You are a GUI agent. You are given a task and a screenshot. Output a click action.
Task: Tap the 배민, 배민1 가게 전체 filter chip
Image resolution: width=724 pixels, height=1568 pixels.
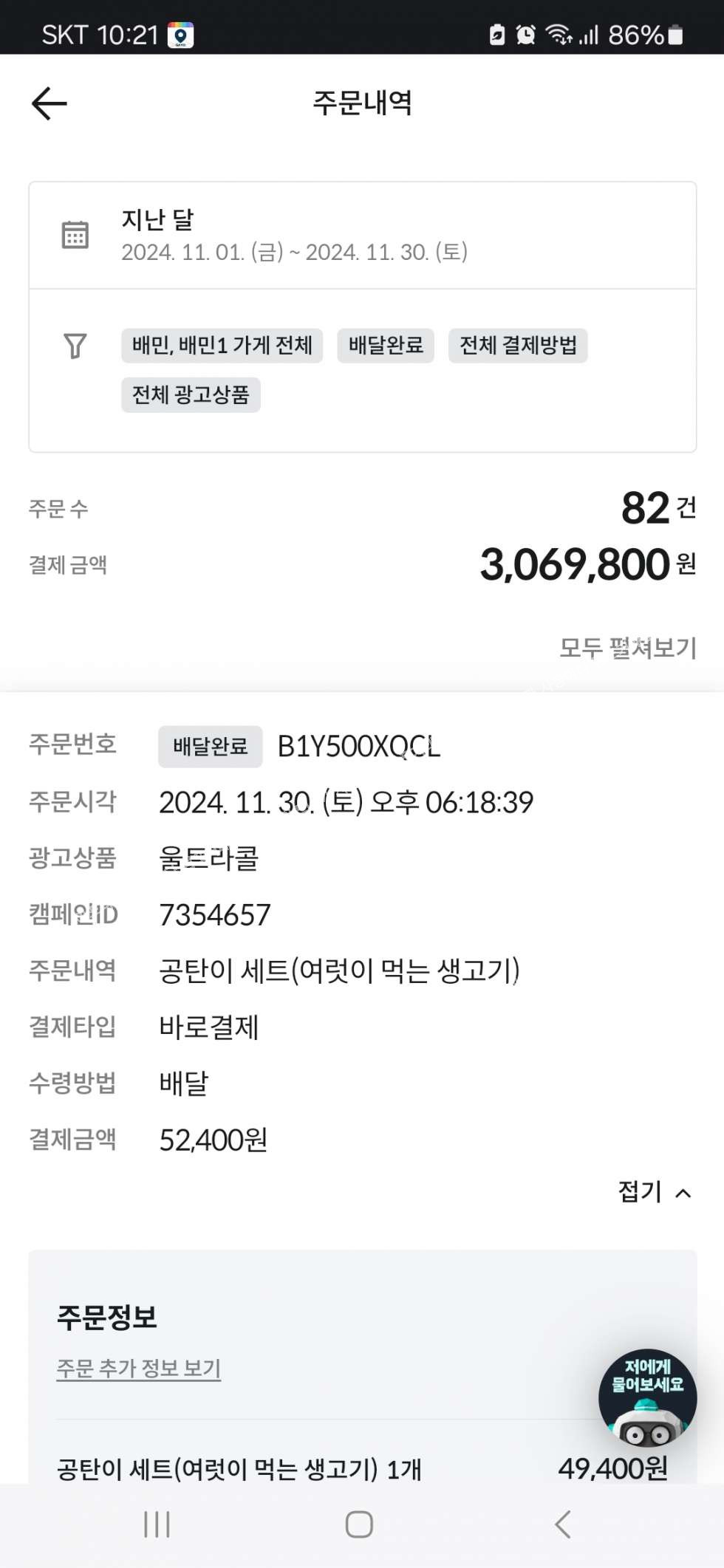[x=222, y=346]
